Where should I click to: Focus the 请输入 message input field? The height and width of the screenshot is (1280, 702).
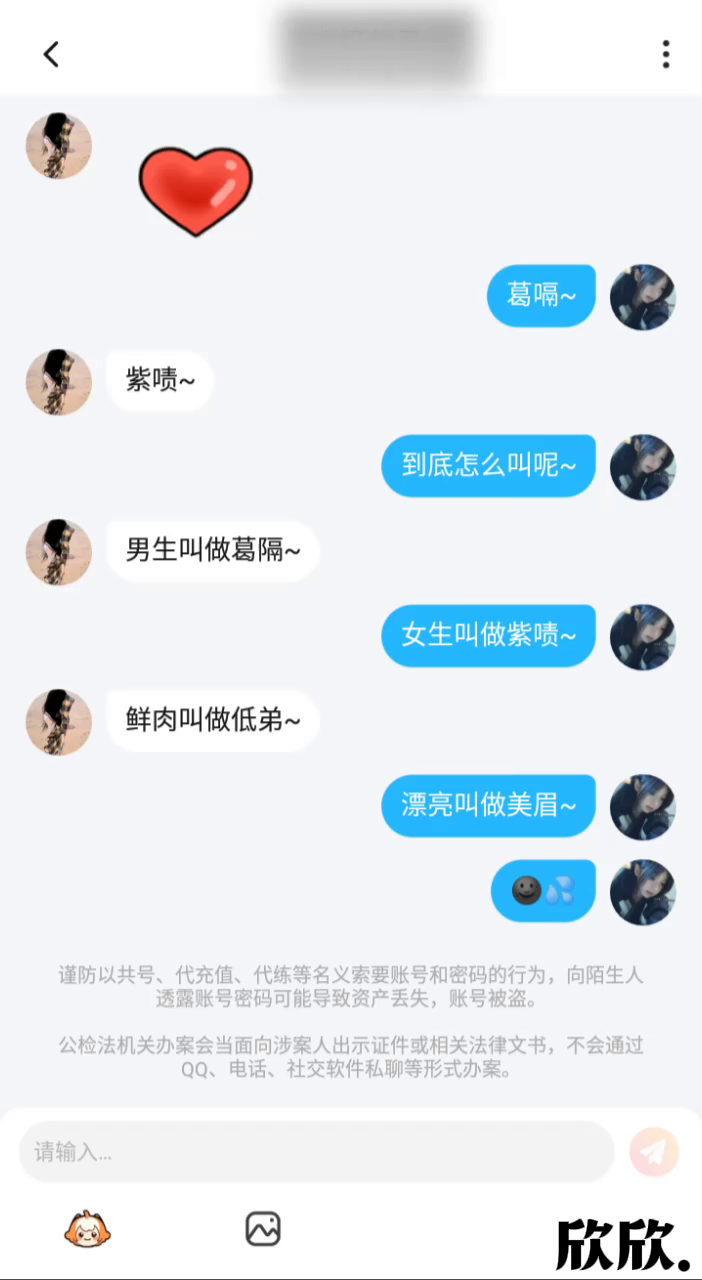pos(316,1151)
